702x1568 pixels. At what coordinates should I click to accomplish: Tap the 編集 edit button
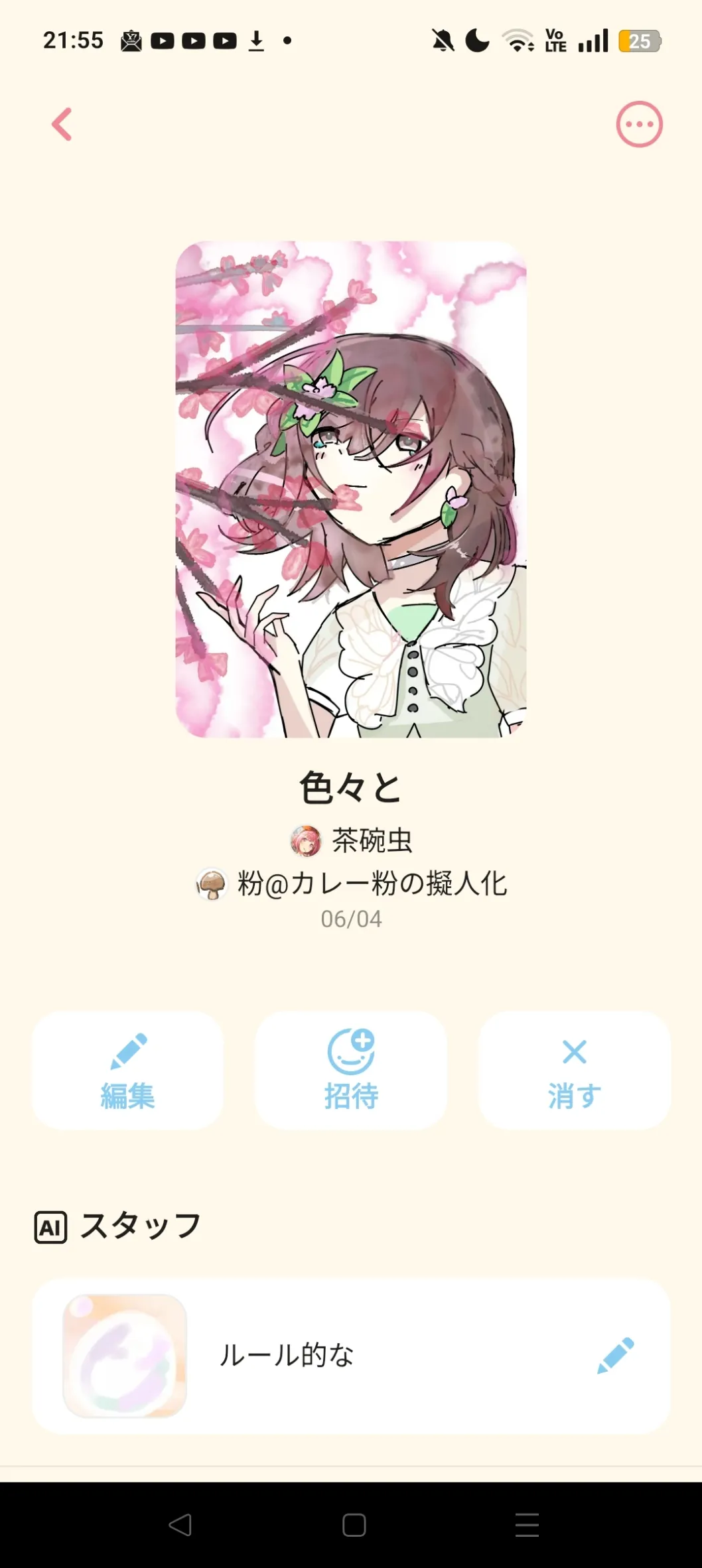[127, 1070]
